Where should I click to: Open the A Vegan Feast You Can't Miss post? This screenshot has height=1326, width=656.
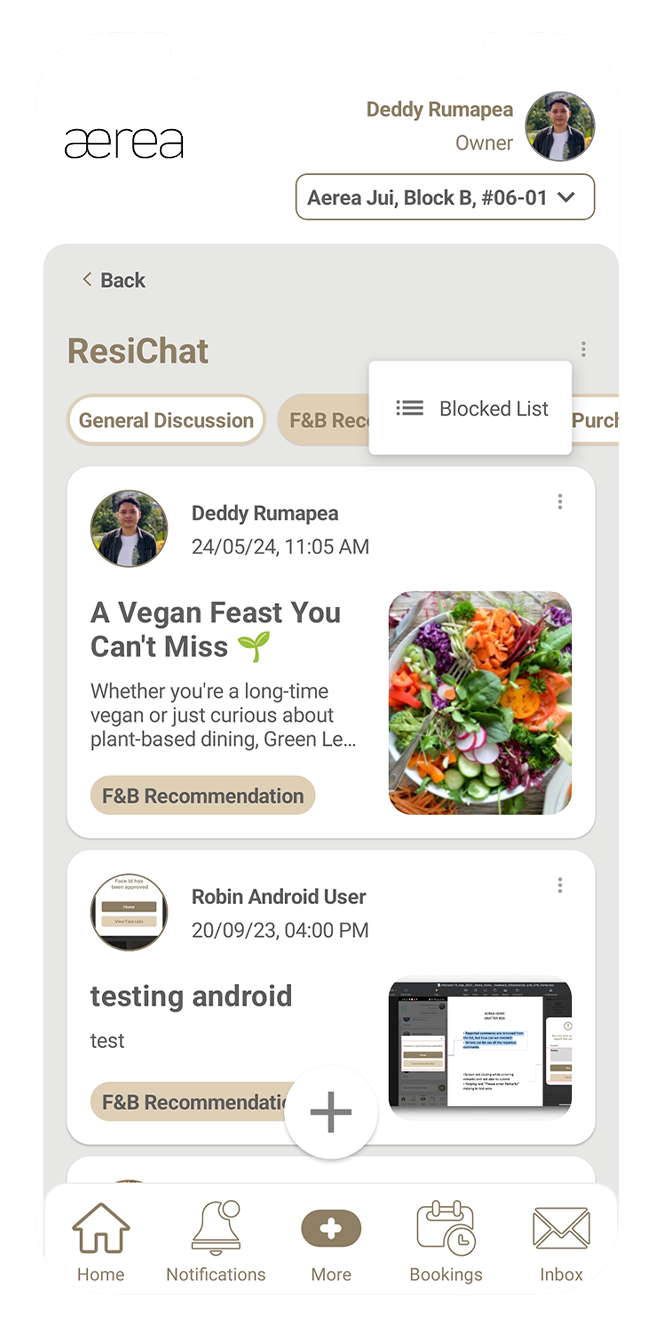click(x=215, y=629)
